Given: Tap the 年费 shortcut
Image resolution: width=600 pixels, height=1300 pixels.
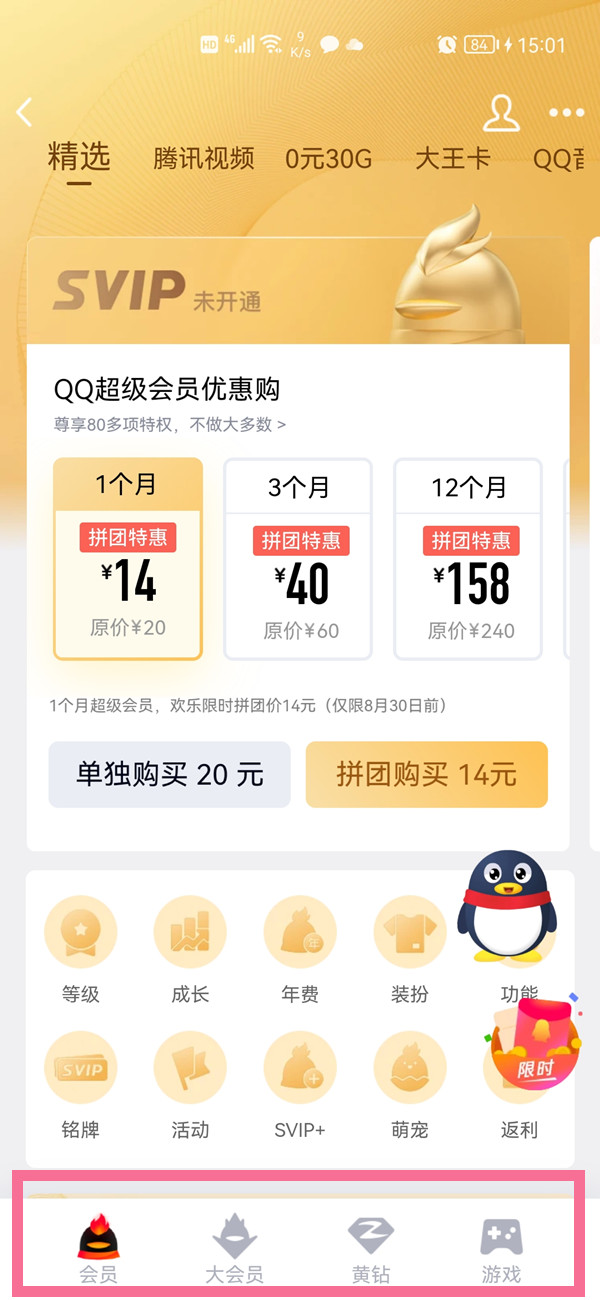Looking at the screenshot, I should click(299, 947).
